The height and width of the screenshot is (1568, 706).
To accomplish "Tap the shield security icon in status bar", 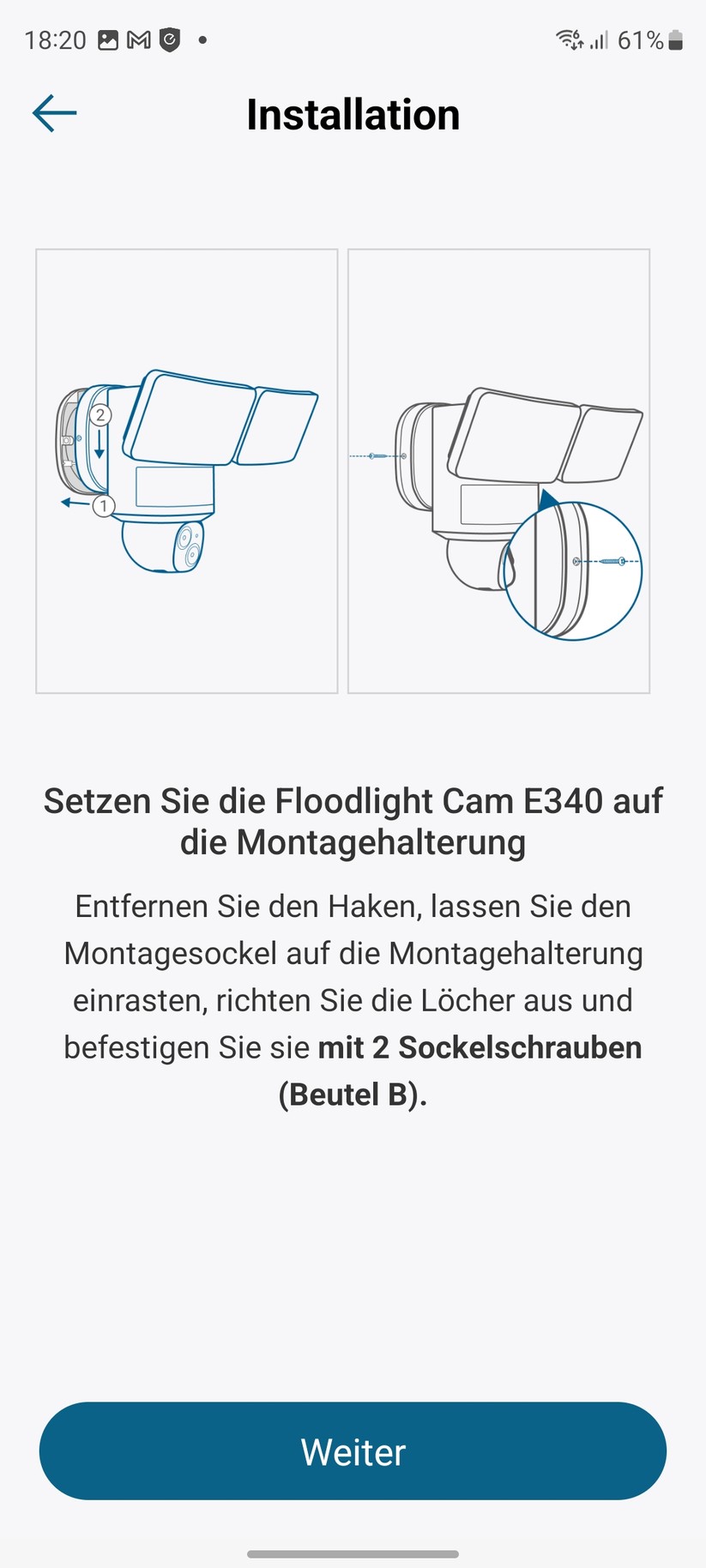I will pyautogui.click(x=168, y=39).
